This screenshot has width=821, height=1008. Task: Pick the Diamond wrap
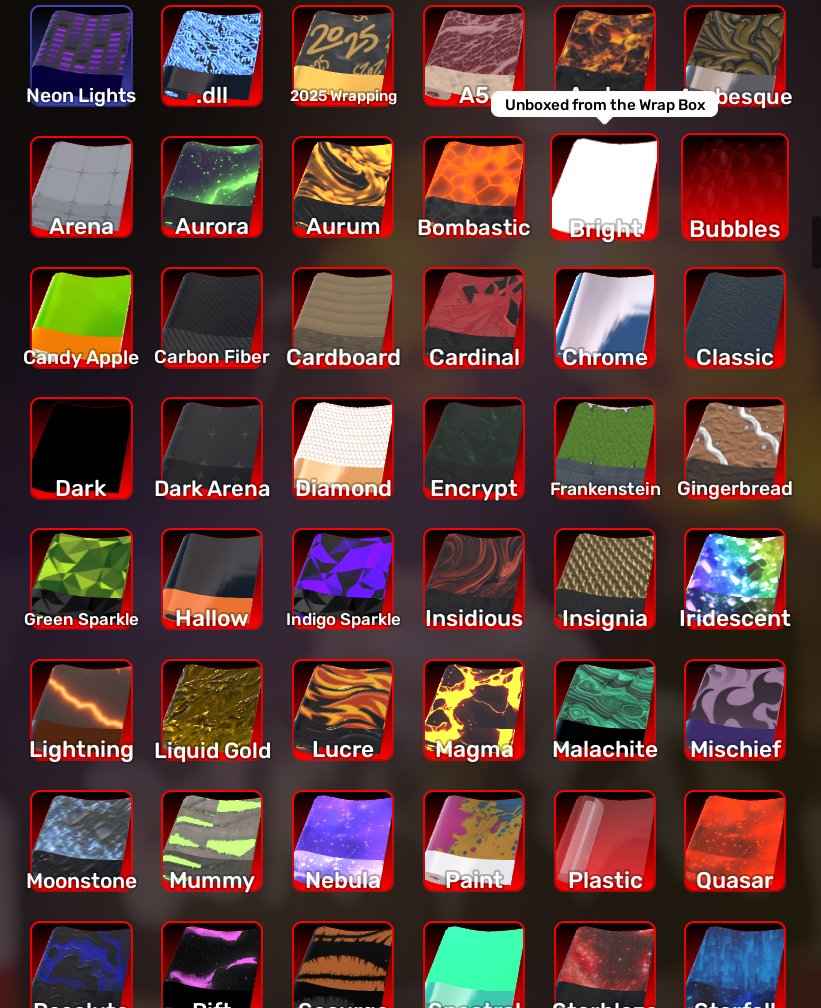click(343, 448)
